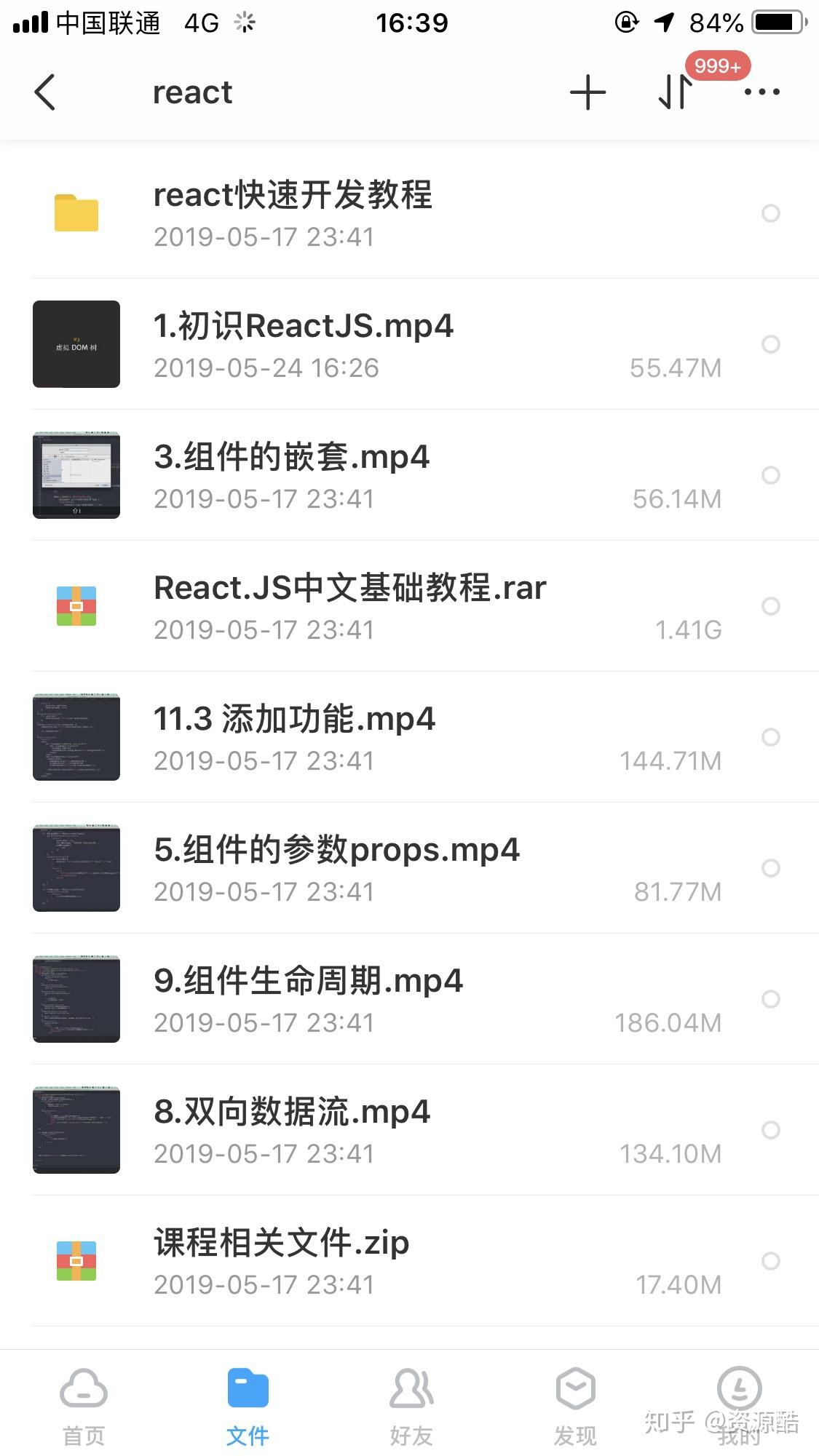This screenshot has height=1456, width=819.
Task: Tap the 文件 tab
Action: (x=248, y=1407)
